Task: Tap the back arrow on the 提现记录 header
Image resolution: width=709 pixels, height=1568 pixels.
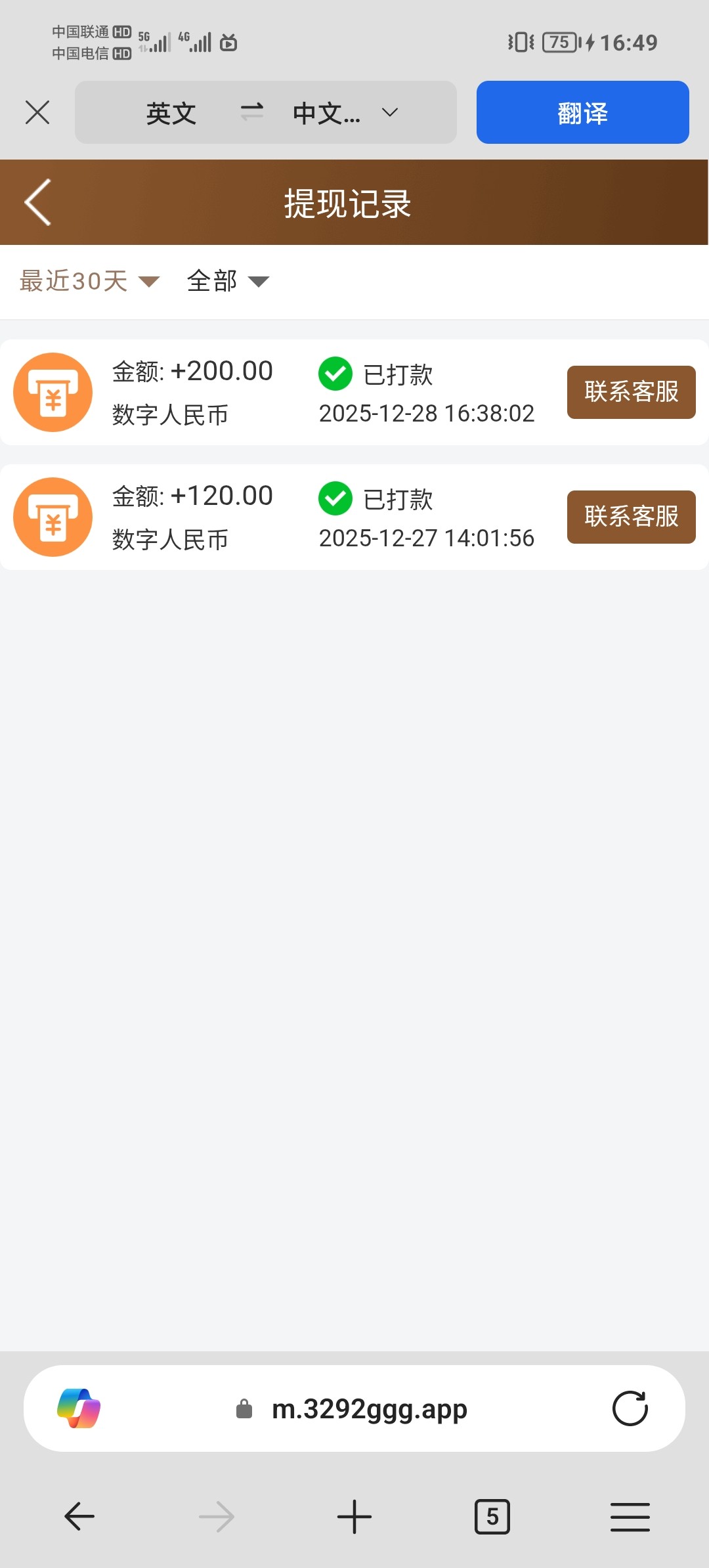Action: pos(37,202)
